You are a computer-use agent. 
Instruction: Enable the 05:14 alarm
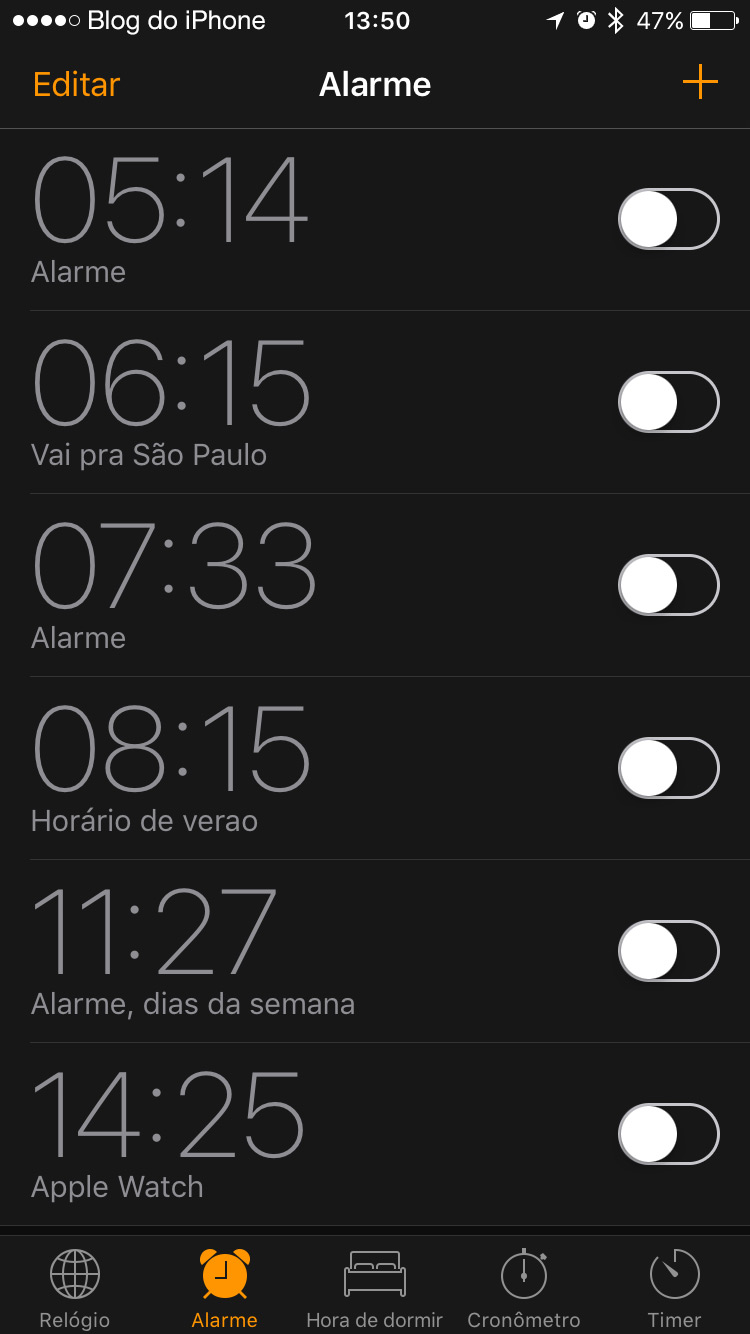(669, 219)
